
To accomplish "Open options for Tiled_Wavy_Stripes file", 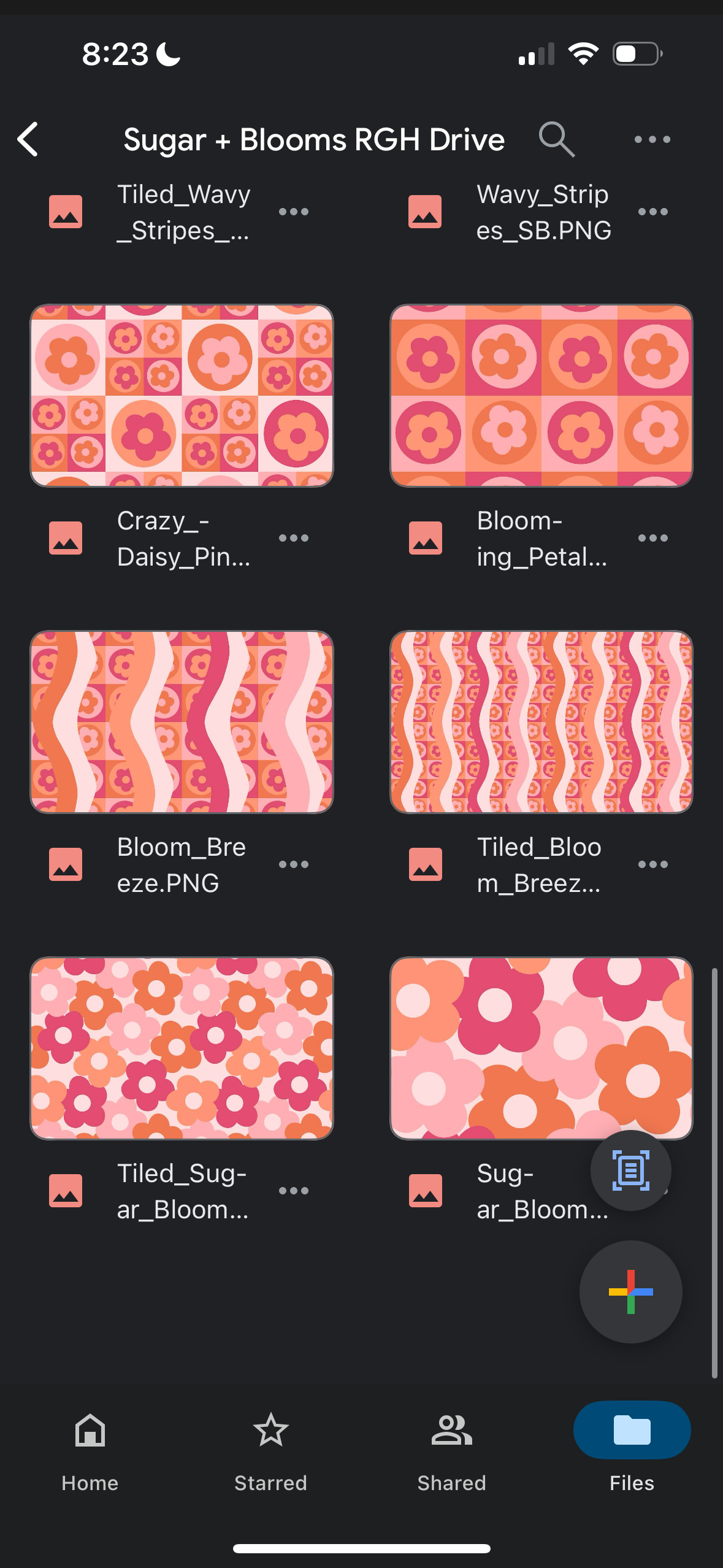I will 293,212.
